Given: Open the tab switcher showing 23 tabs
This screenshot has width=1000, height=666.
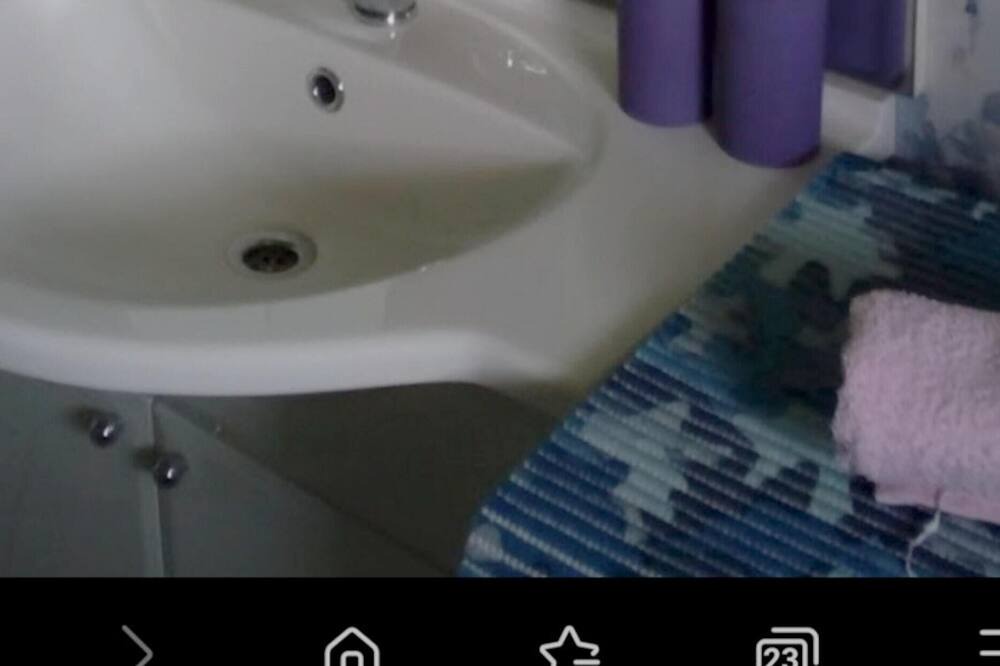Looking at the screenshot, I should (787, 648).
